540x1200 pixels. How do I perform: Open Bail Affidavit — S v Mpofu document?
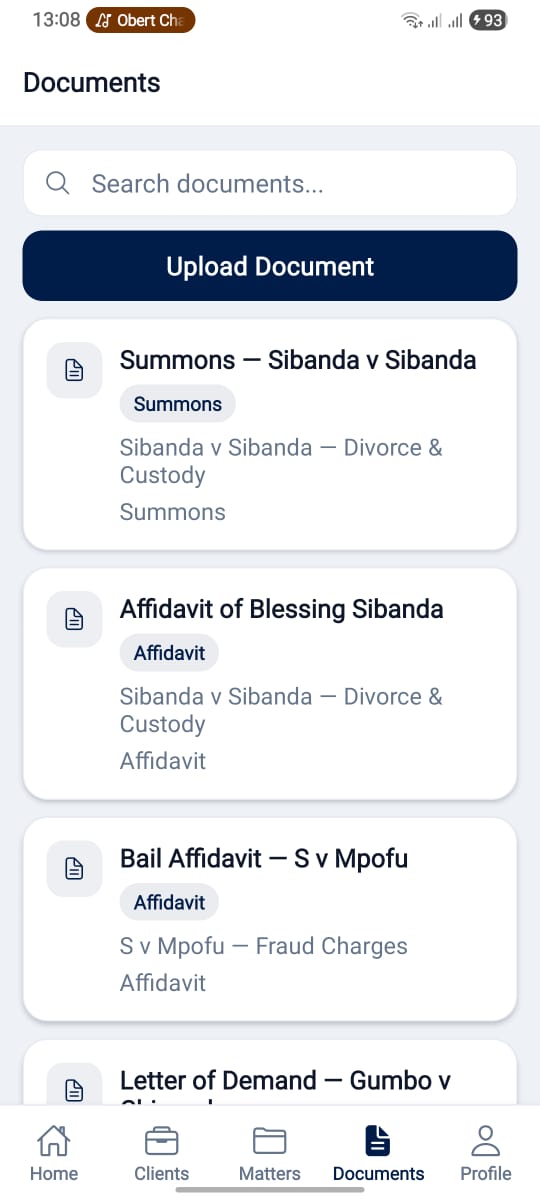point(270,920)
